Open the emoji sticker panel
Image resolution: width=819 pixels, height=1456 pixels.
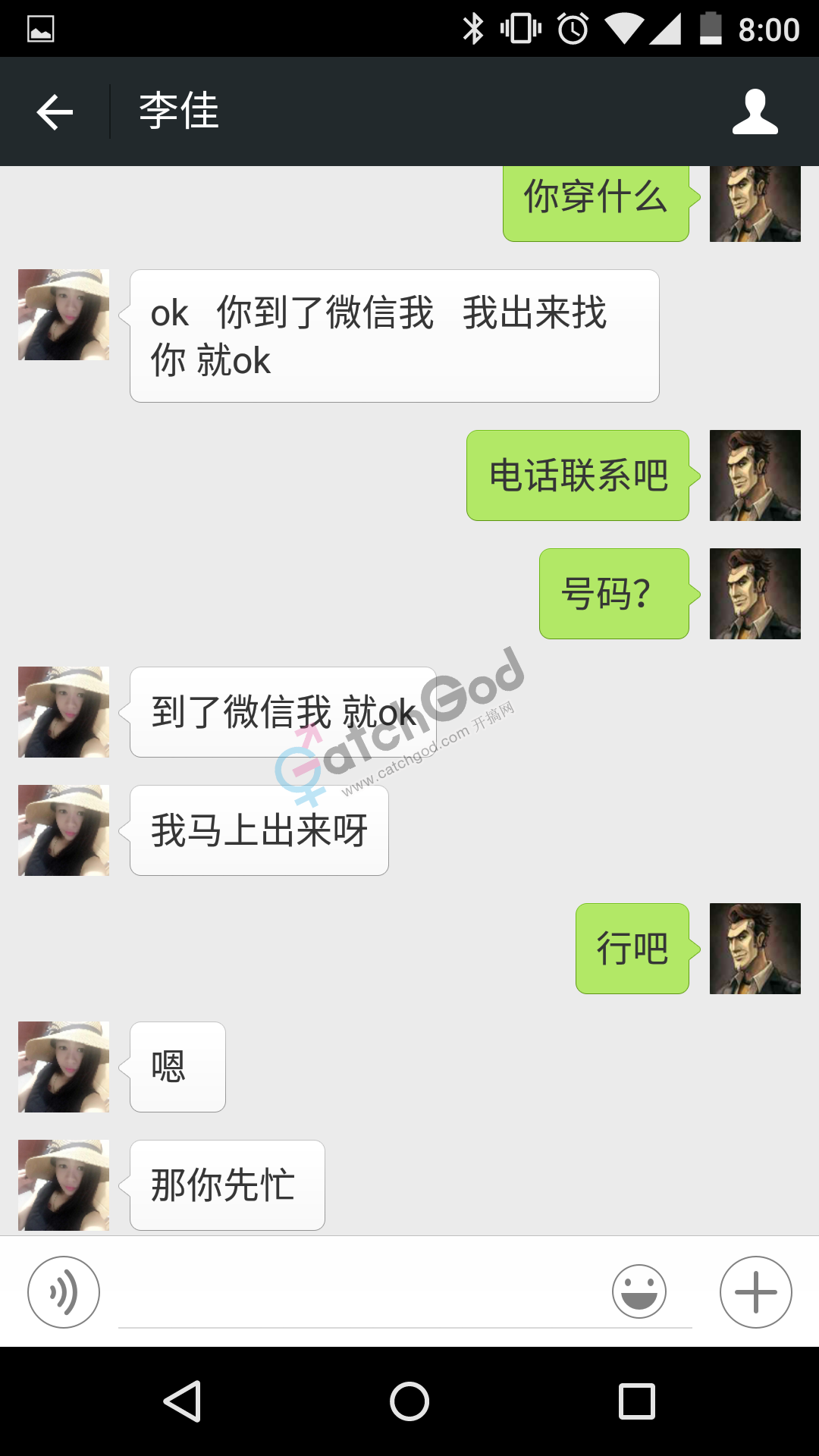click(639, 1291)
